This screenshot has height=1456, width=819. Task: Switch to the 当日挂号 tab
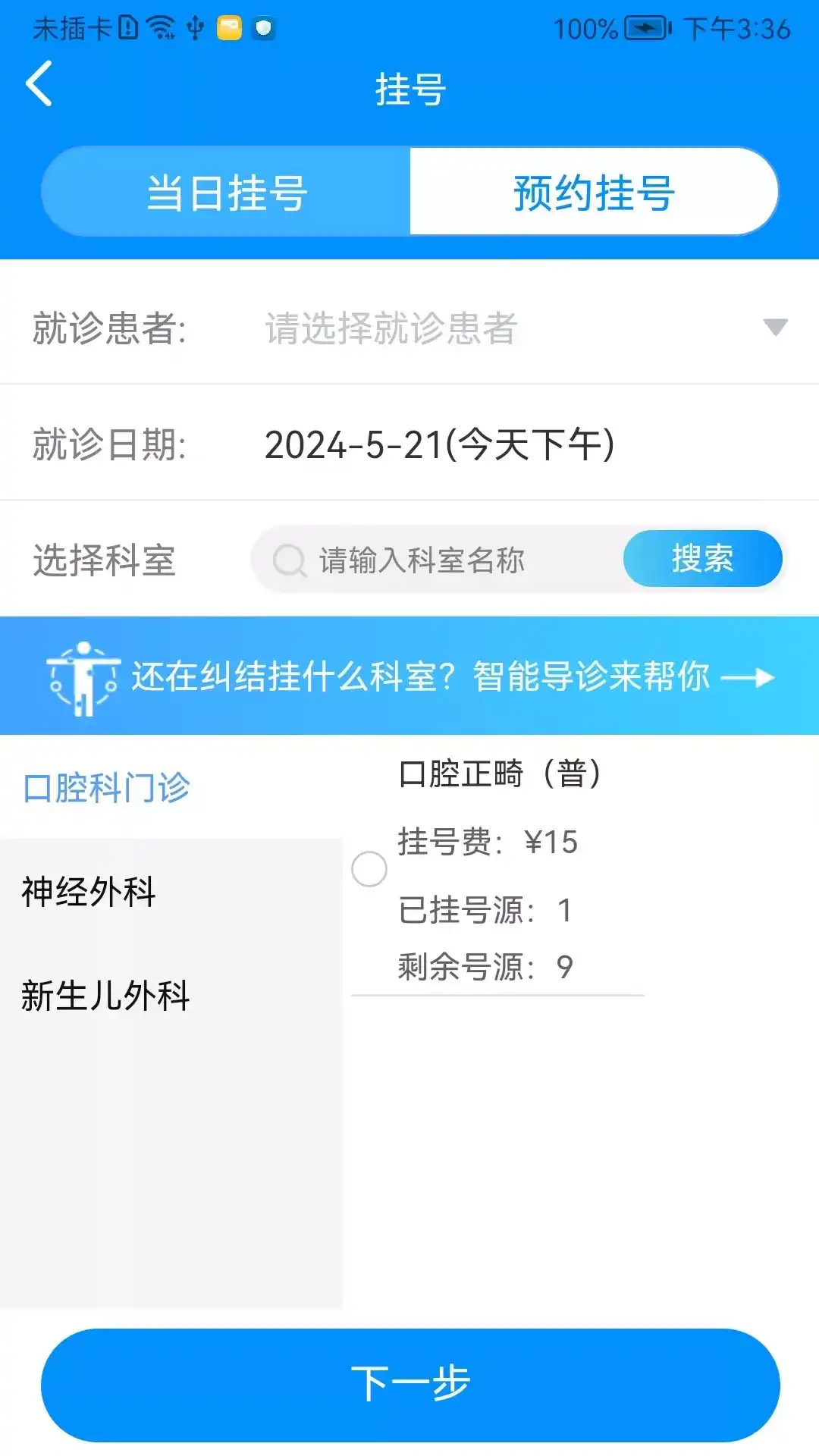click(226, 192)
